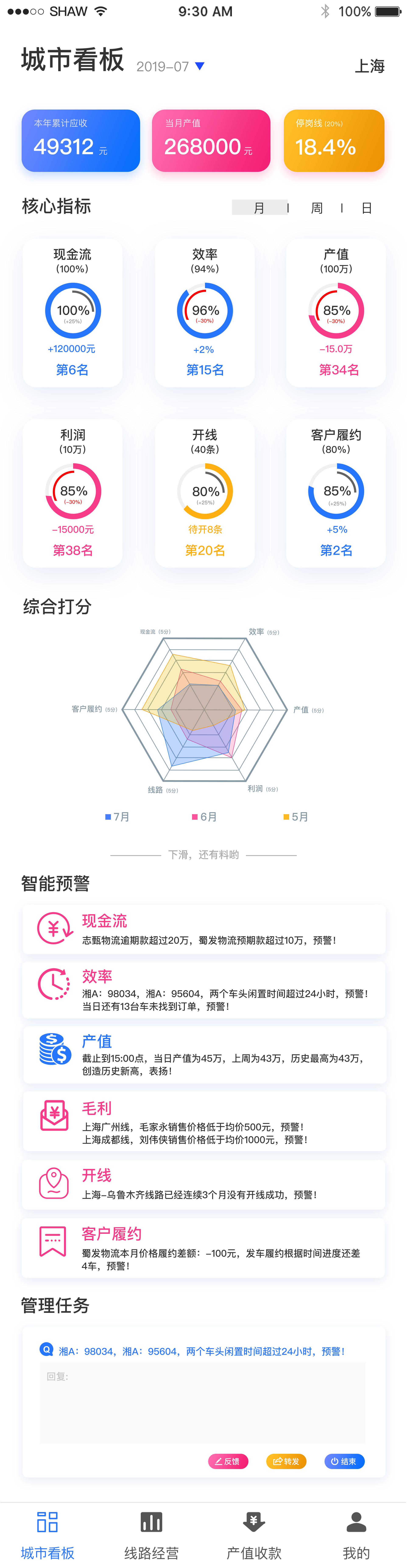Tap the 结束 button

(344, 1461)
